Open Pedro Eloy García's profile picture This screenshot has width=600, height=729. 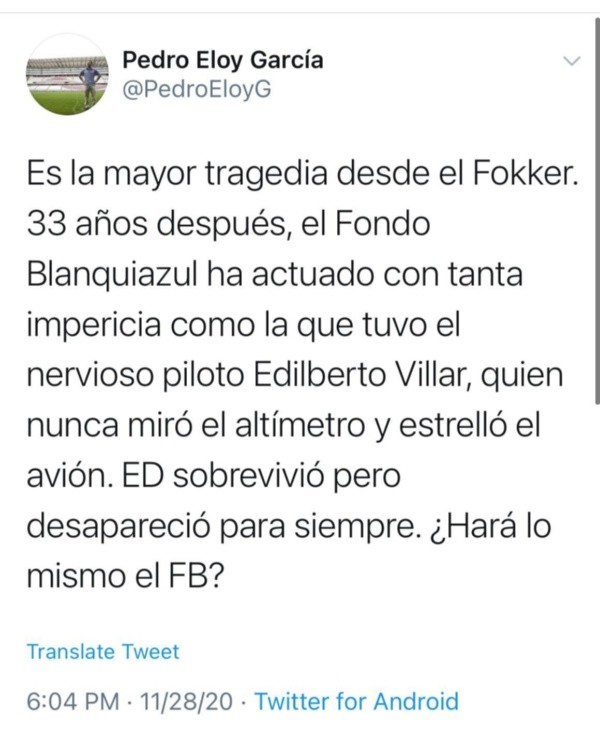pyautogui.click(x=65, y=75)
